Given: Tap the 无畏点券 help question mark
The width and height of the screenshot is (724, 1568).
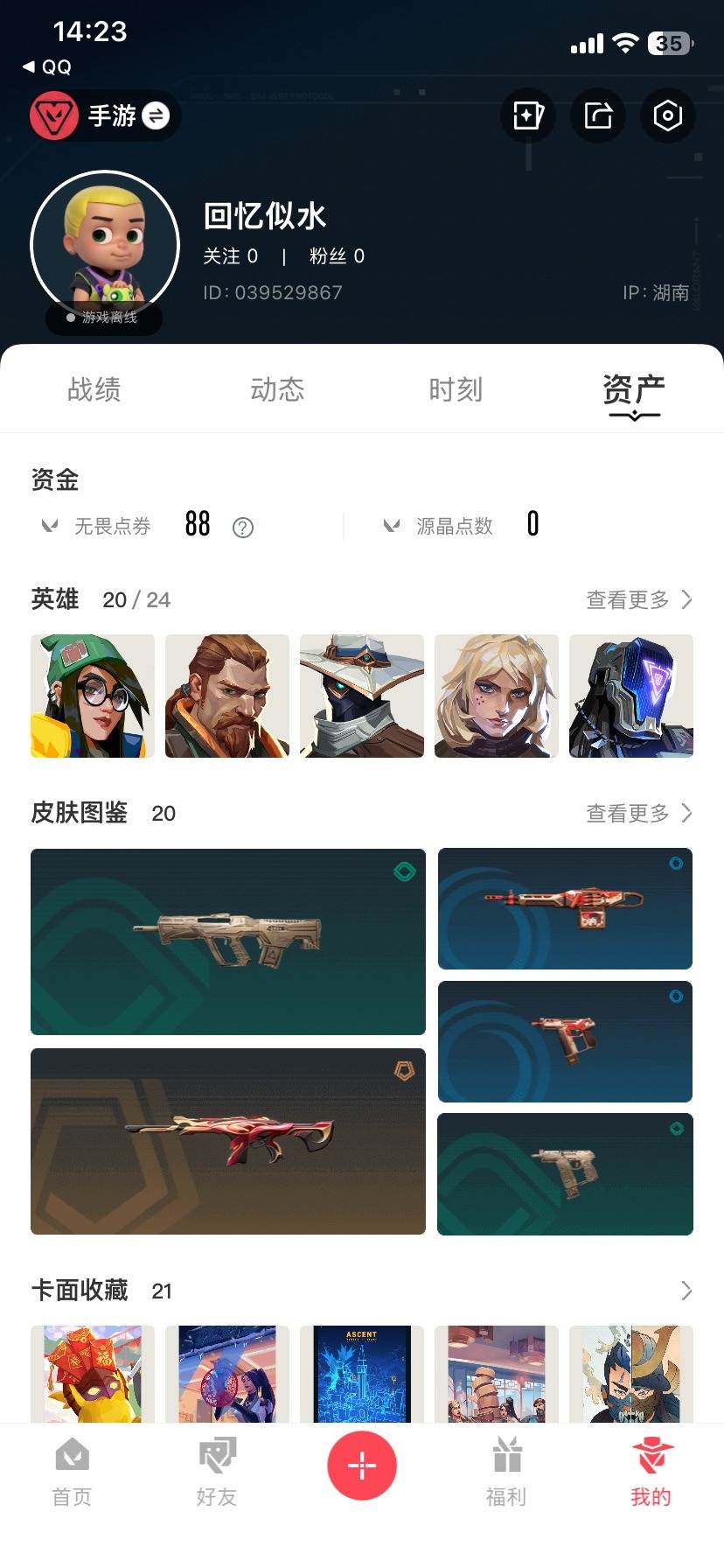Looking at the screenshot, I should click(243, 527).
